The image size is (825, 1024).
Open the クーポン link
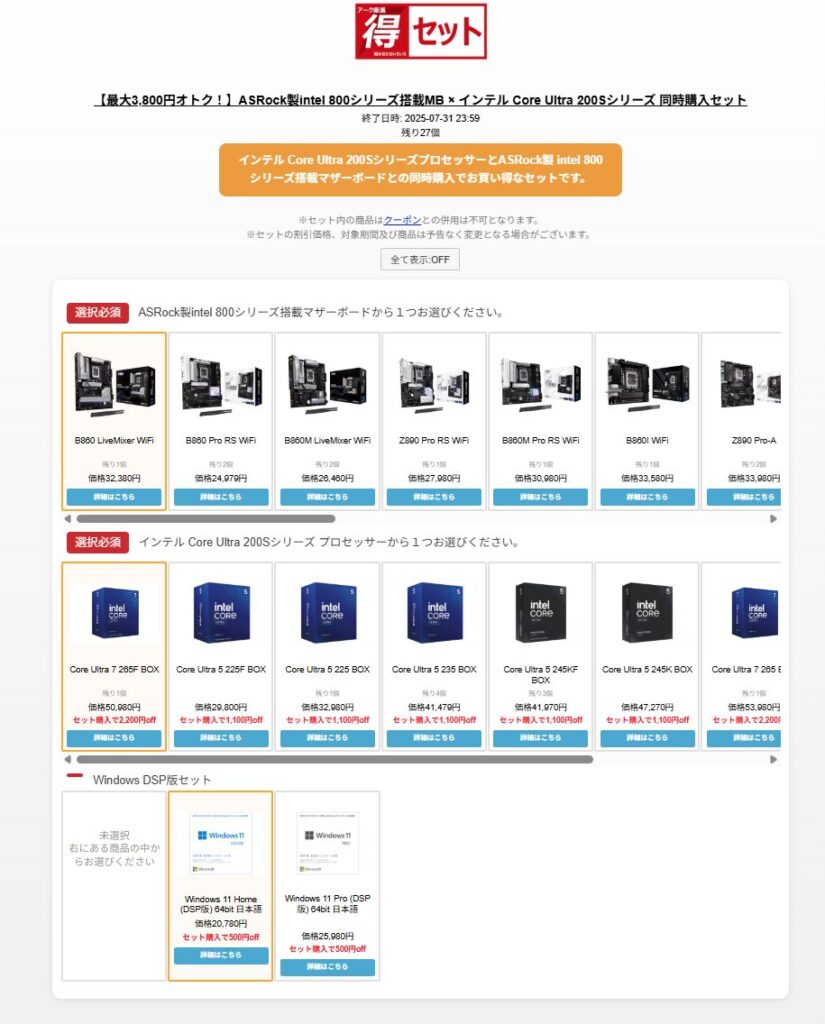402,220
